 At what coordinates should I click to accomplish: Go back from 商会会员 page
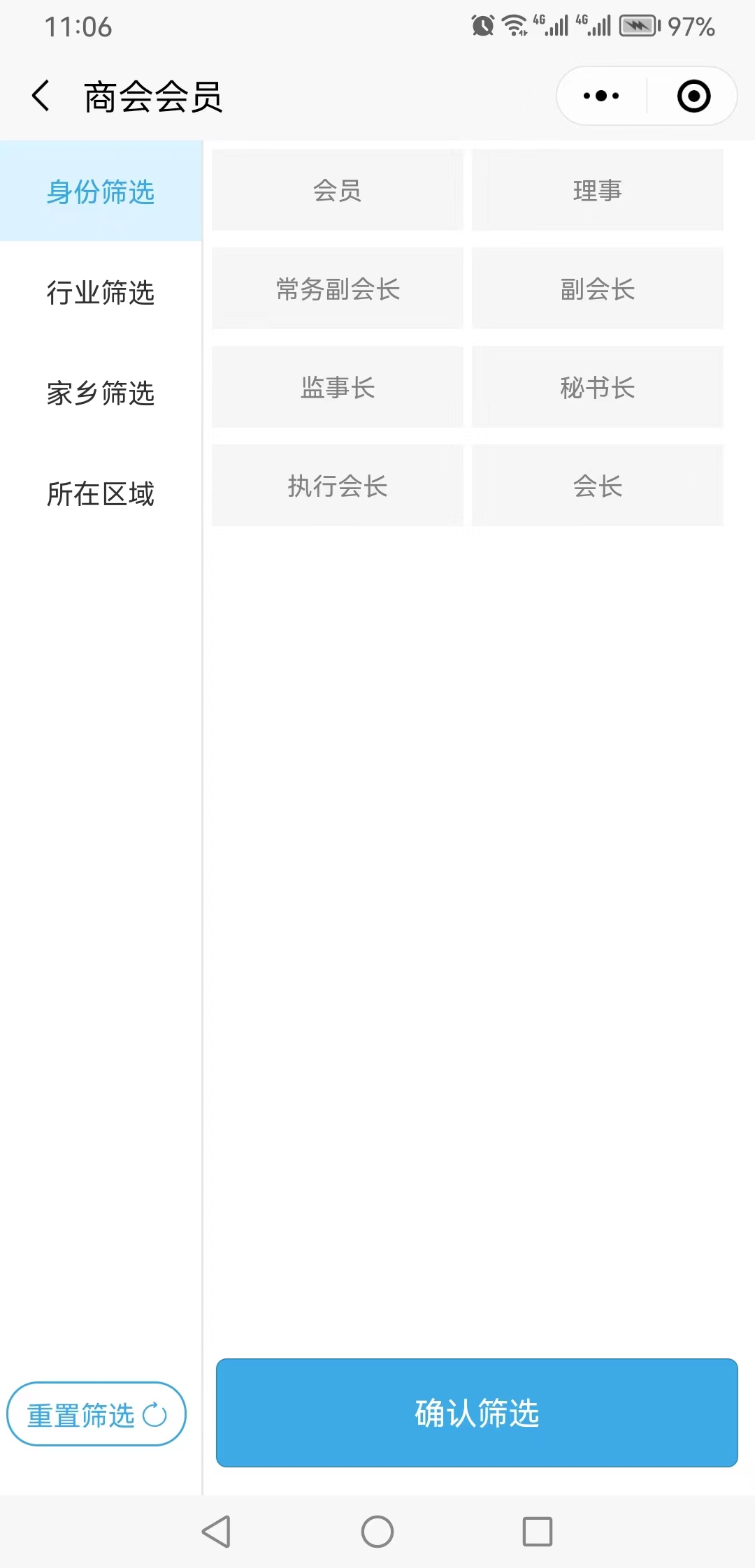click(x=41, y=96)
